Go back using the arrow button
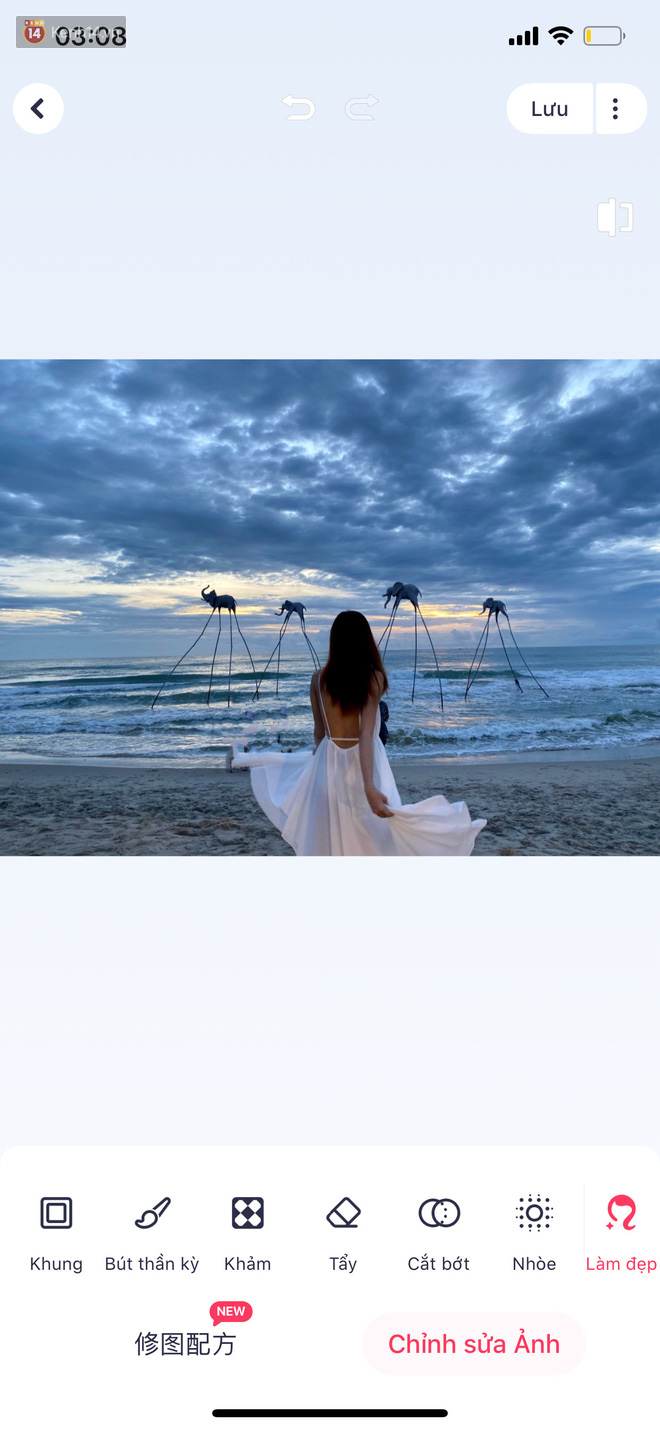Screen dimensions: 660x1430 tap(38, 109)
